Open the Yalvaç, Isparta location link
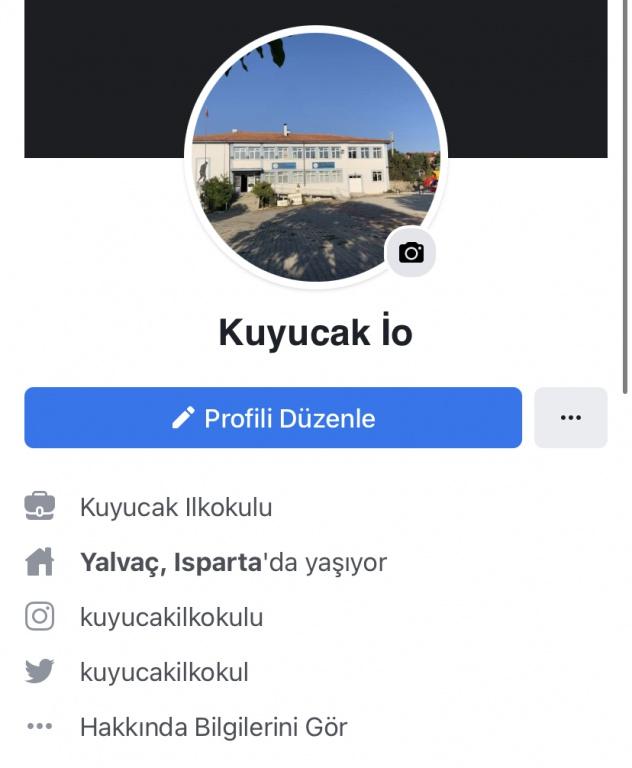The image size is (632, 768). point(169,563)
